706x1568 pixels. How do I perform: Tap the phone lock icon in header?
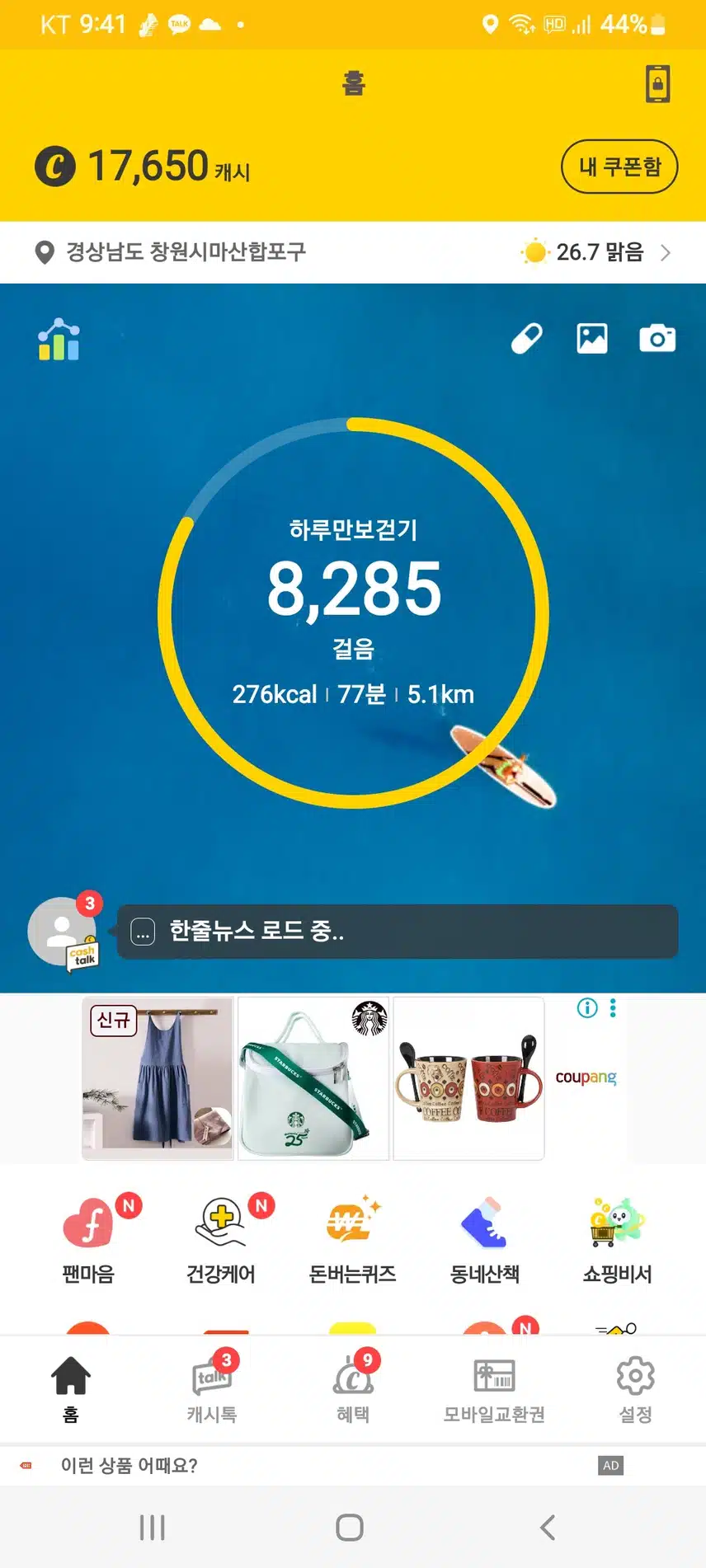(657, 83)
